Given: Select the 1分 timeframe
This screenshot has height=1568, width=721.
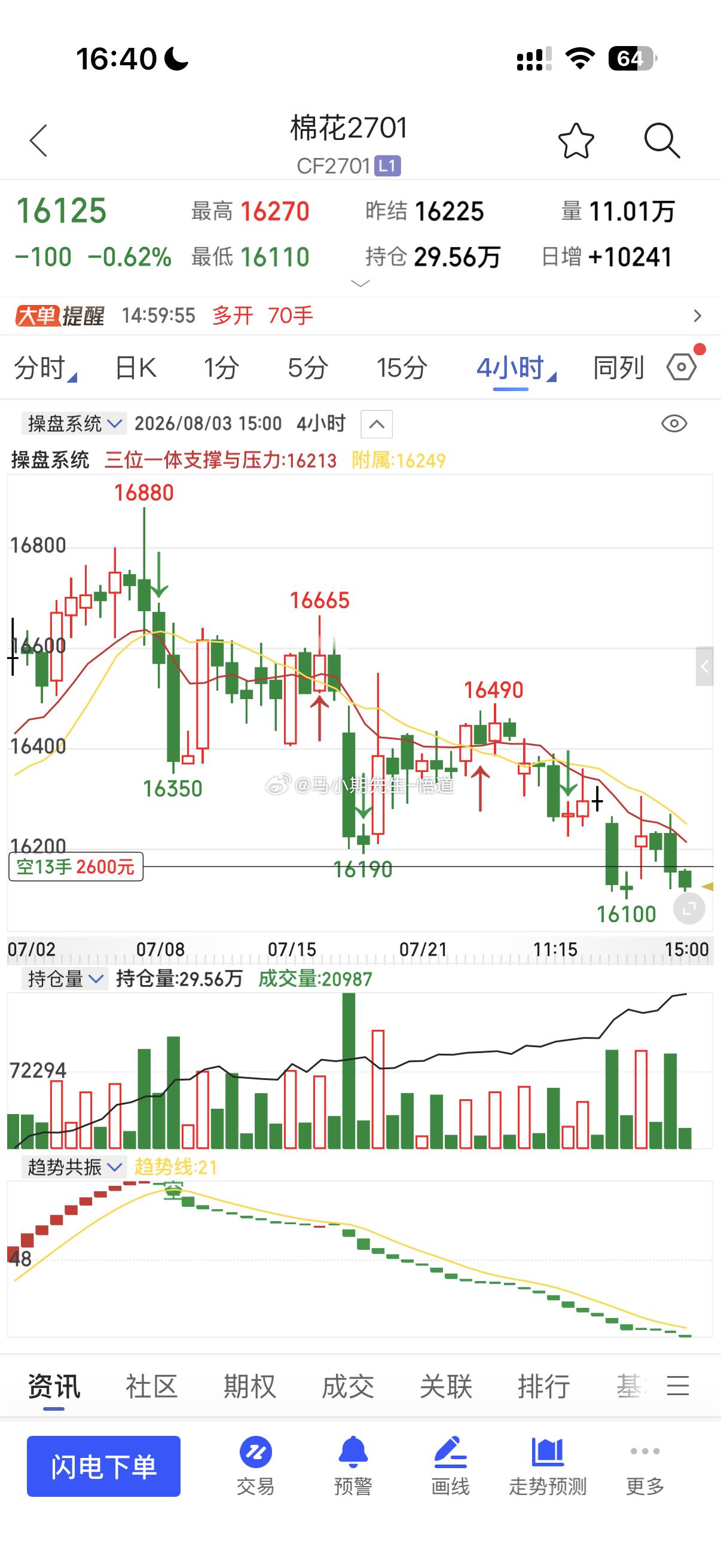Looking at the screenshot, I should 221,368.
